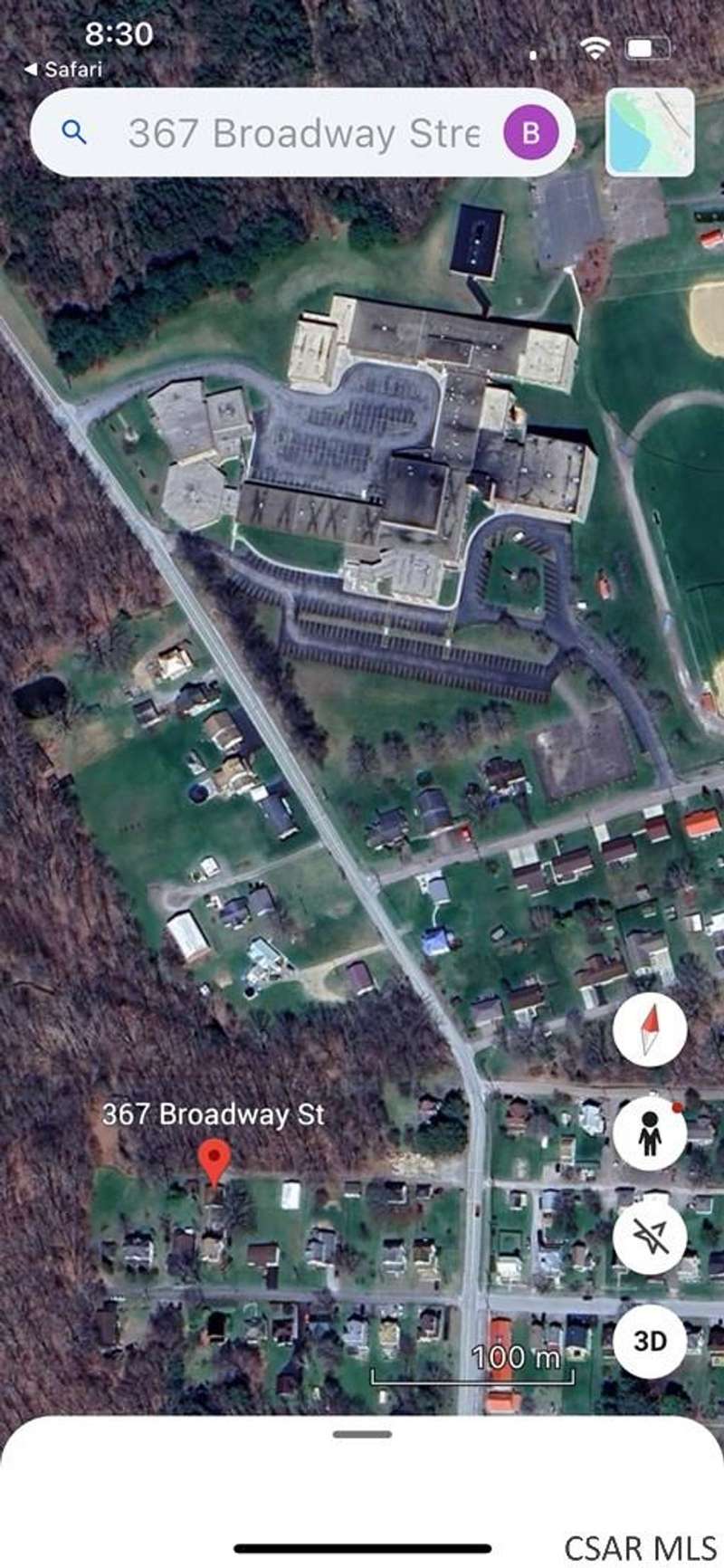The width and height of the screenshot is (724, 1568).
Task: Tap the bottom sheet handle to expand it
Action: coord(362,1434)
